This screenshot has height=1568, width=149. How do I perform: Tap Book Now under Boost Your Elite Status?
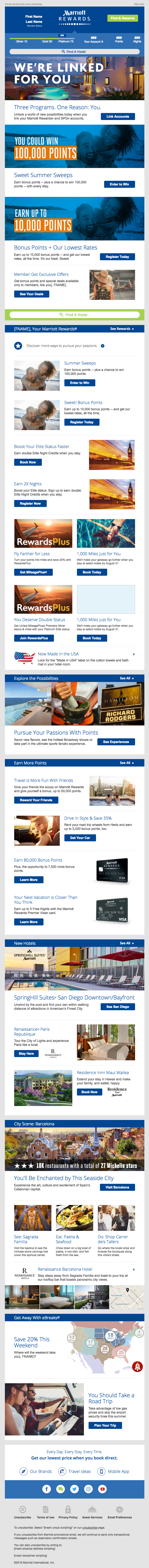[x=27, y=462]
